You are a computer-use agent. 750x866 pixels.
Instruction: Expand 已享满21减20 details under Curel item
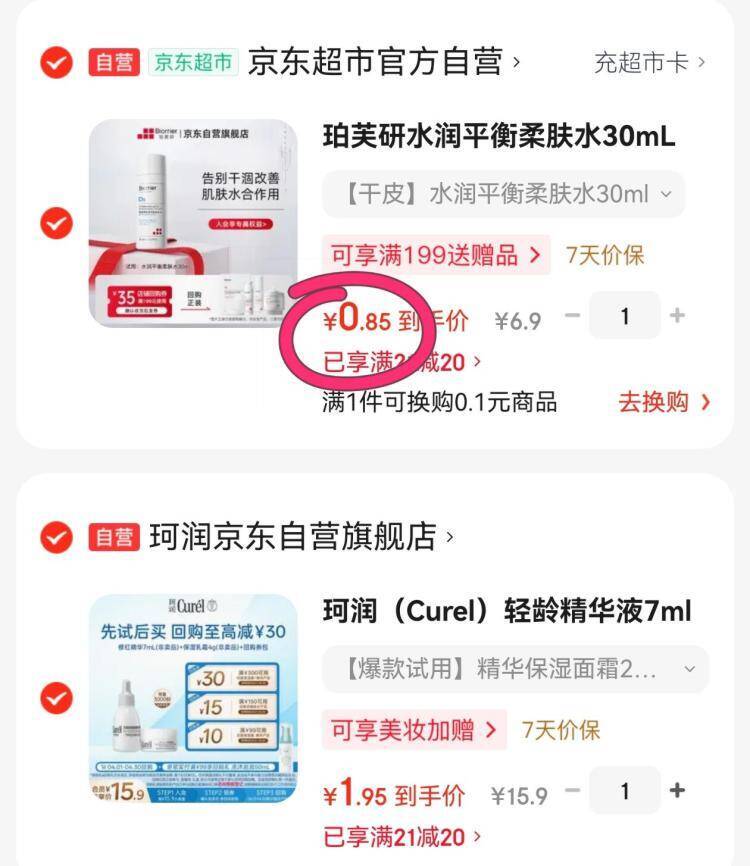pyautogui.click(x=402, y=836)
